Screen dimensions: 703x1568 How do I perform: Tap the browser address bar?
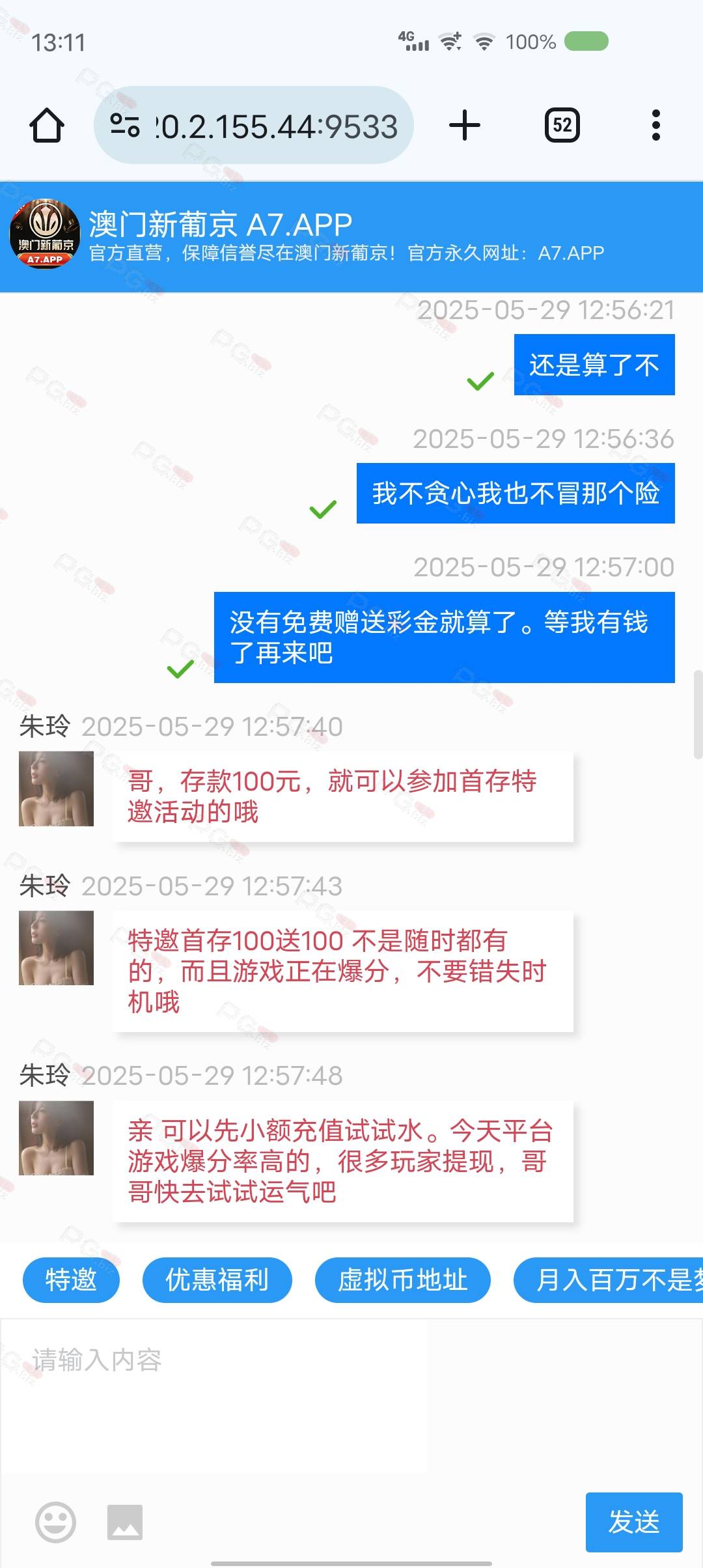tap(273, 126)
